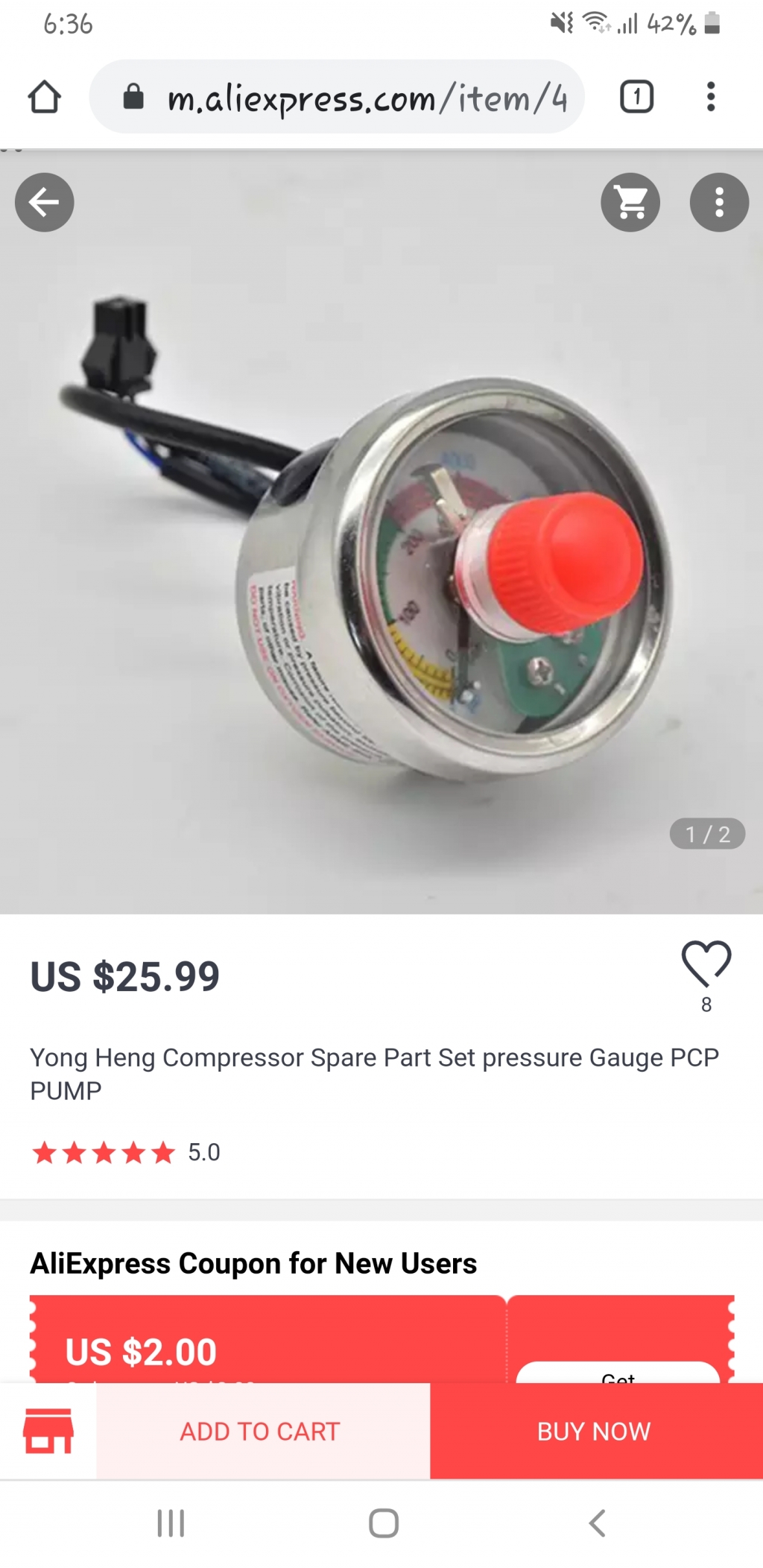Viewport: 763px width, 1568px height.
Task: Open the 5.0 star rating reviews
Action: click(x=125, y=1153)
